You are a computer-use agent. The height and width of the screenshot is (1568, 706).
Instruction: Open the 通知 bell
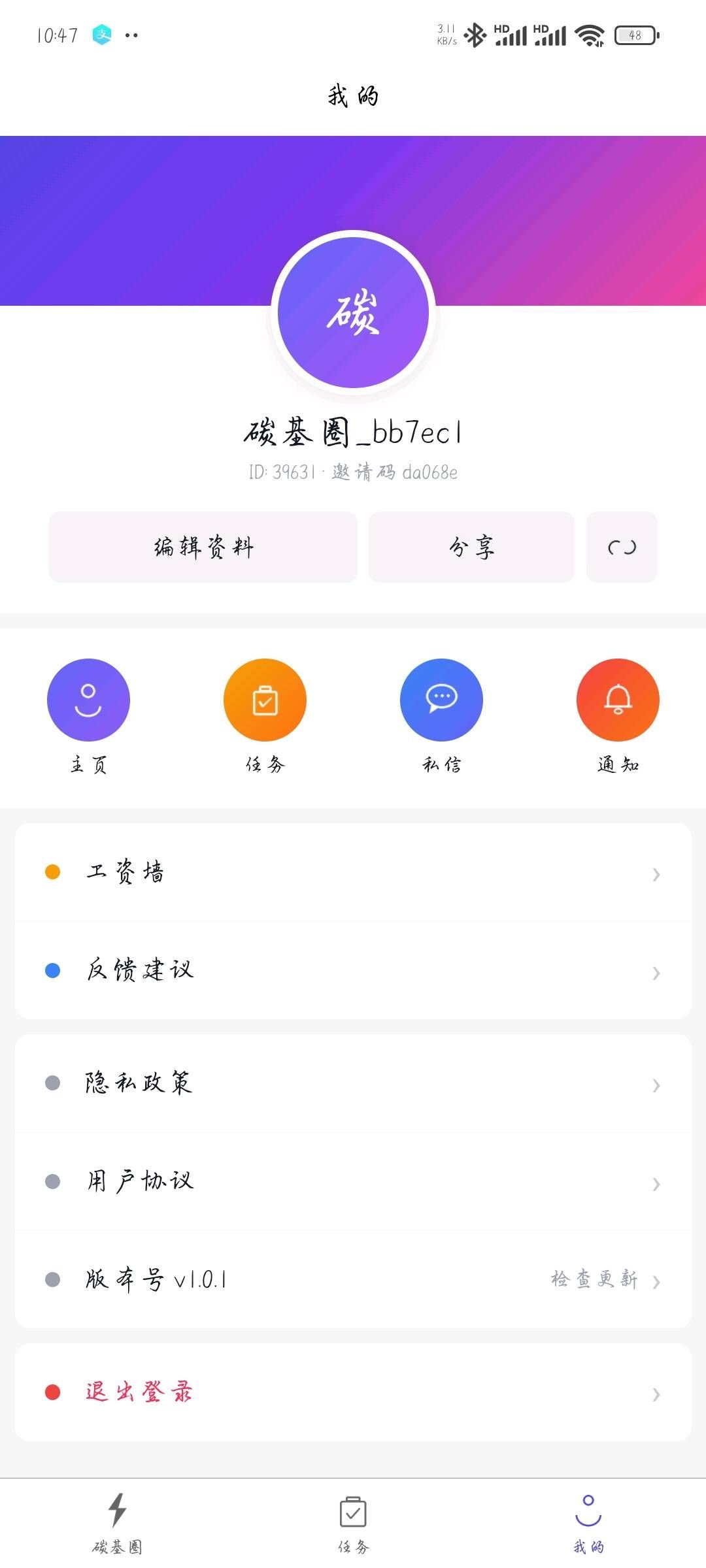point(618,700)
